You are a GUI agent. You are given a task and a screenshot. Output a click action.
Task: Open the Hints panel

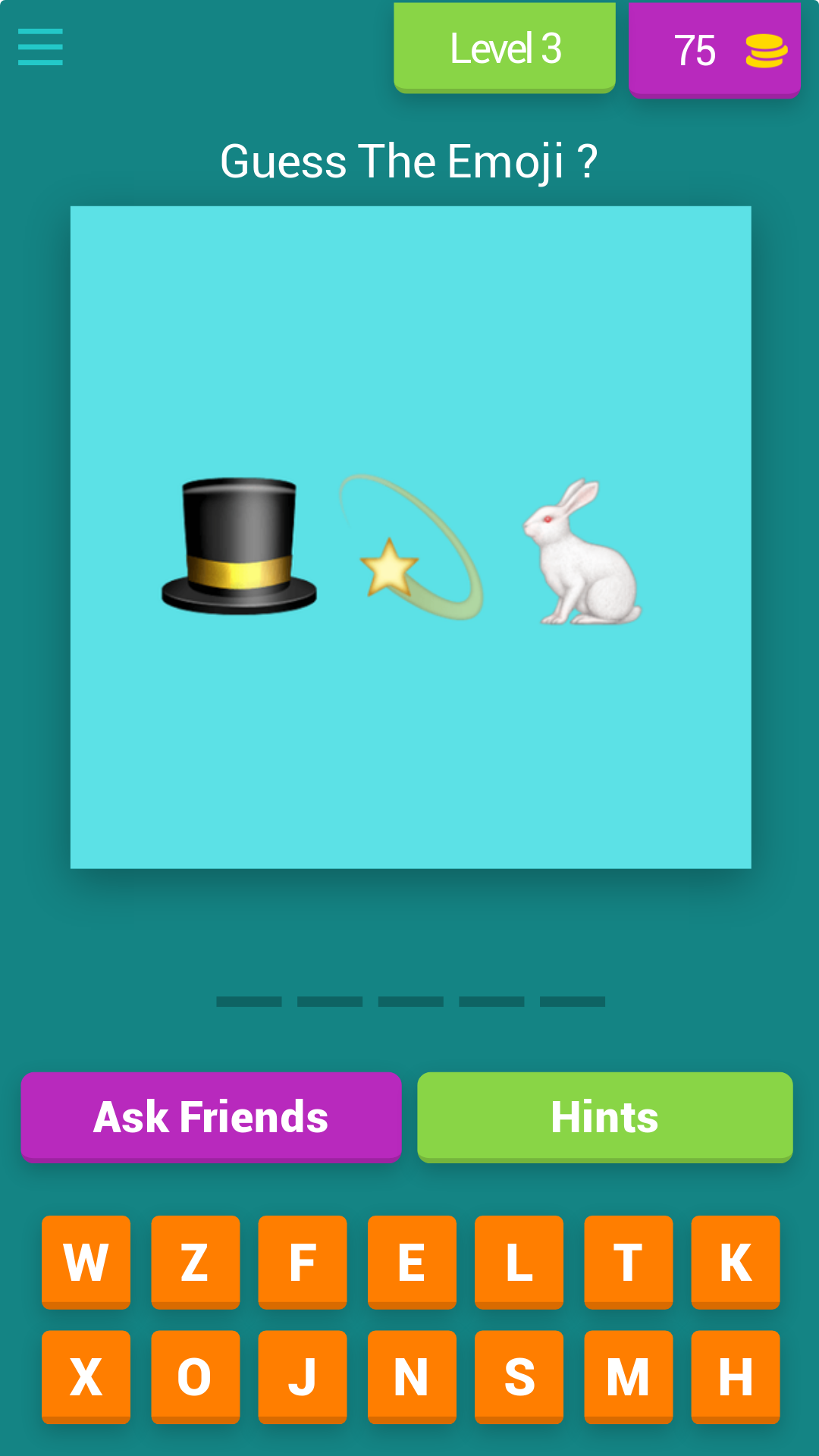coord(604,1116)
